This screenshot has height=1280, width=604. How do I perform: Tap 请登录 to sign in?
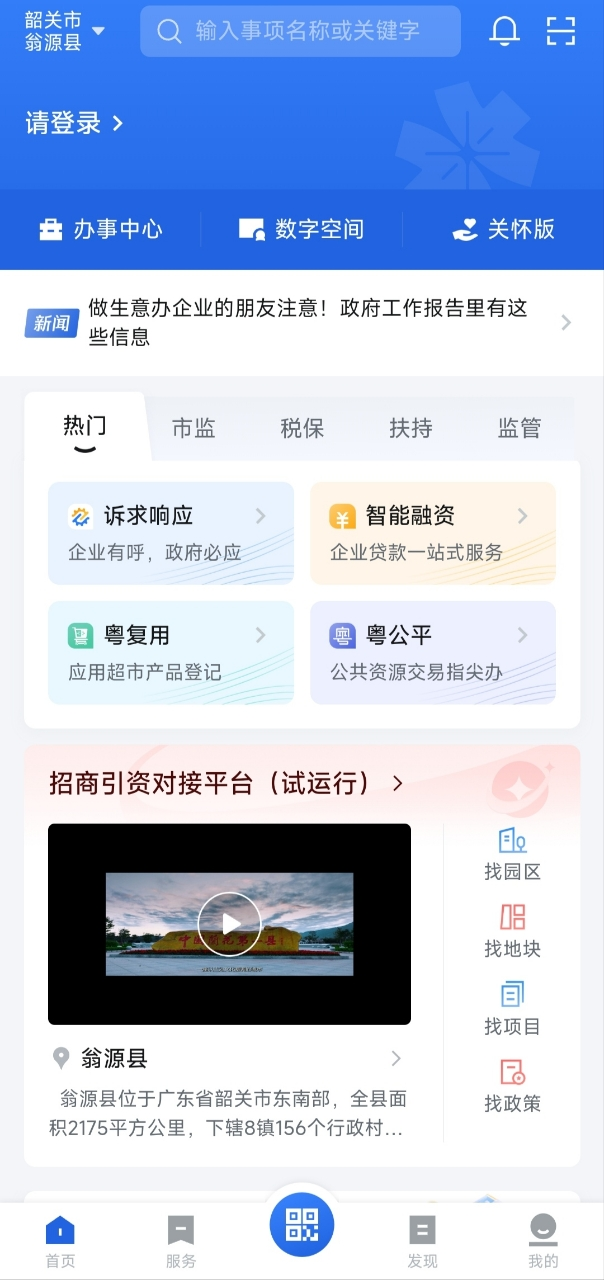click(74, 123)
